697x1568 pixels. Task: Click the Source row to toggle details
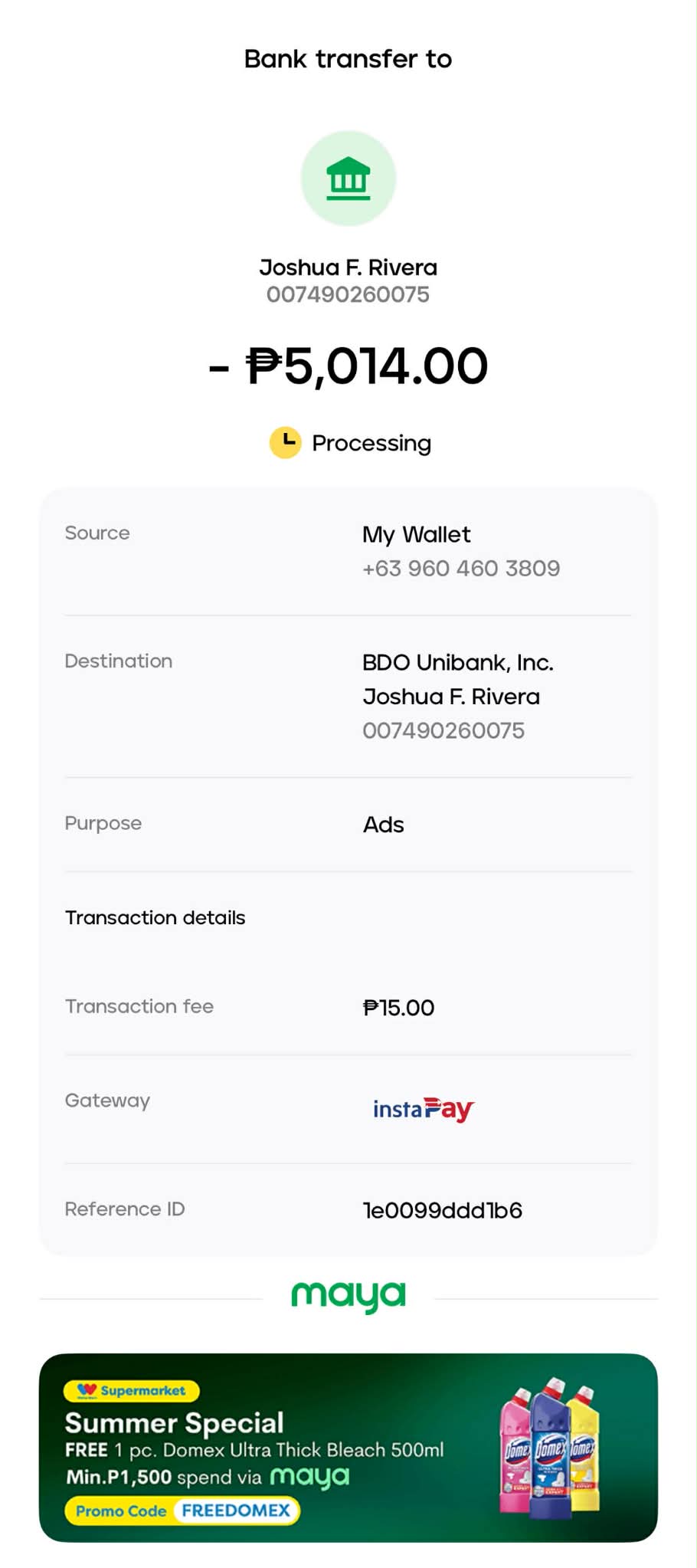click(348, 550)
